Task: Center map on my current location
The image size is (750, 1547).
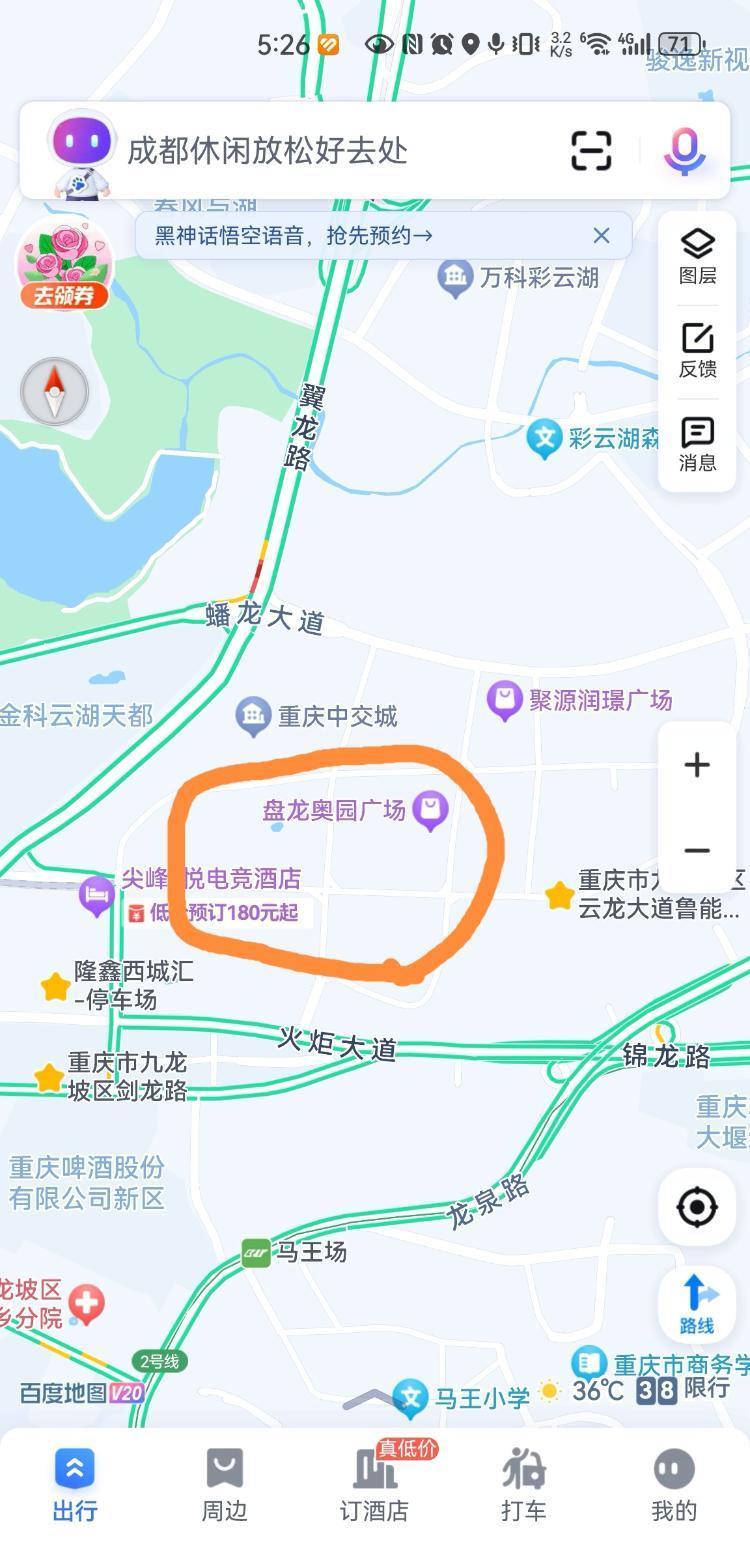Action: point(697,1207)
